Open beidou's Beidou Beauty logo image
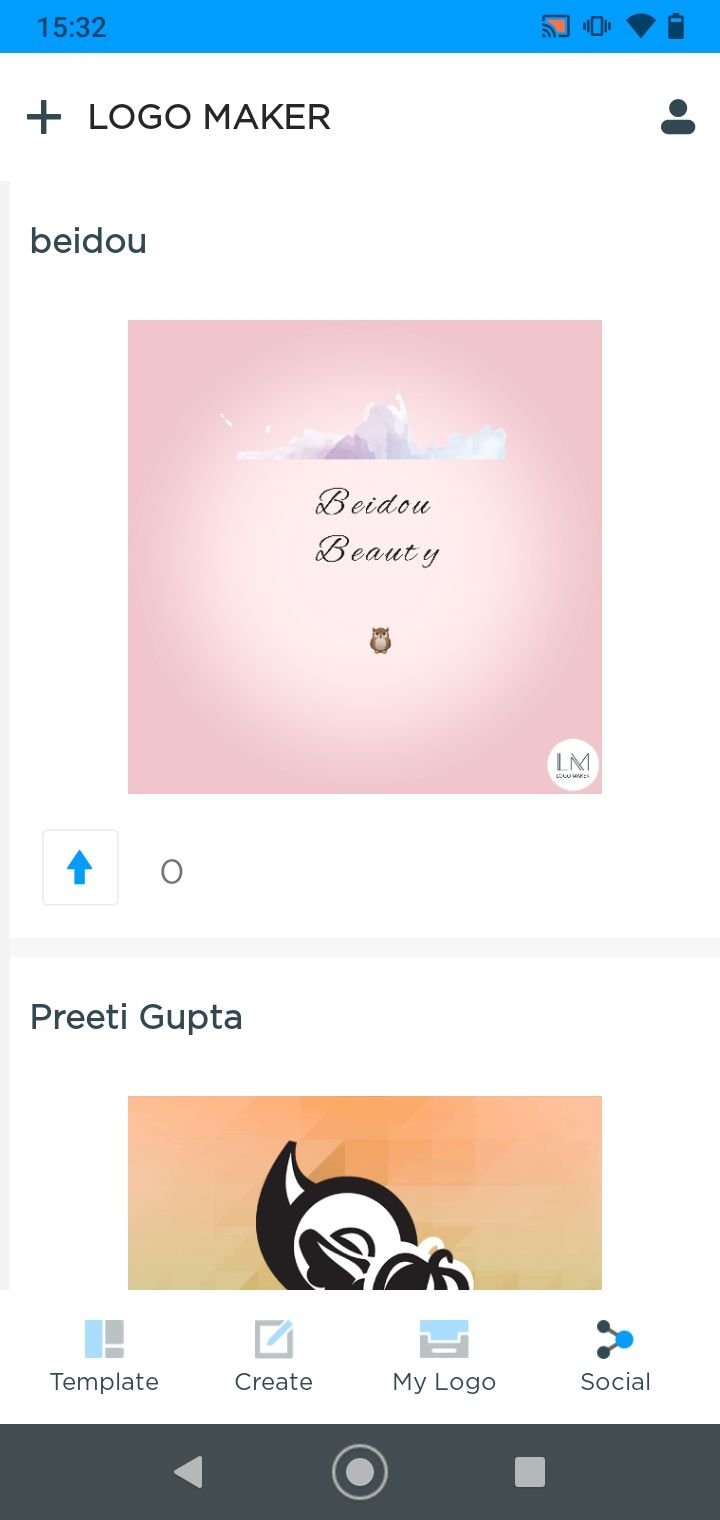 pyautogui.click(x=365, y=557)
